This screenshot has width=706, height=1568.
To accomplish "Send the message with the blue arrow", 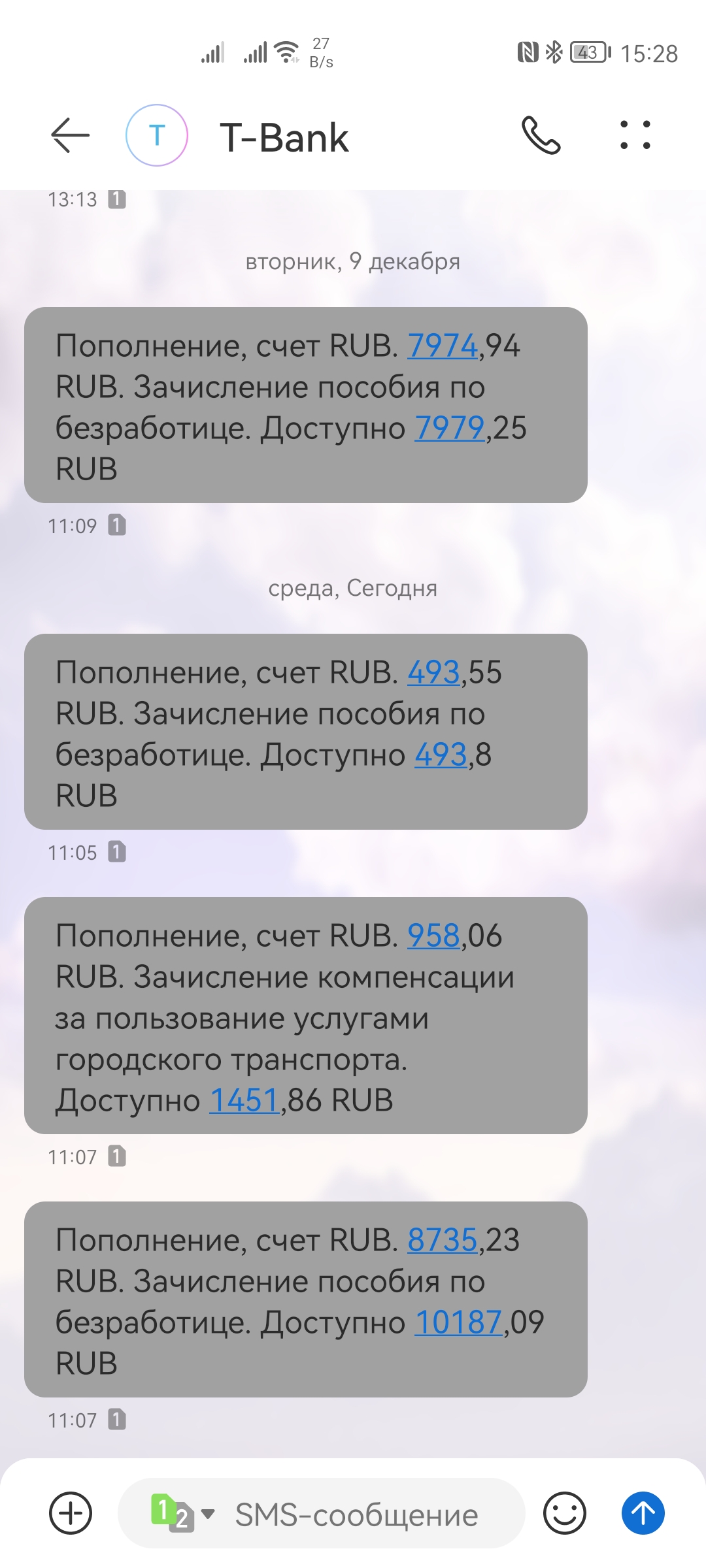I will (x=643, y=1513).
